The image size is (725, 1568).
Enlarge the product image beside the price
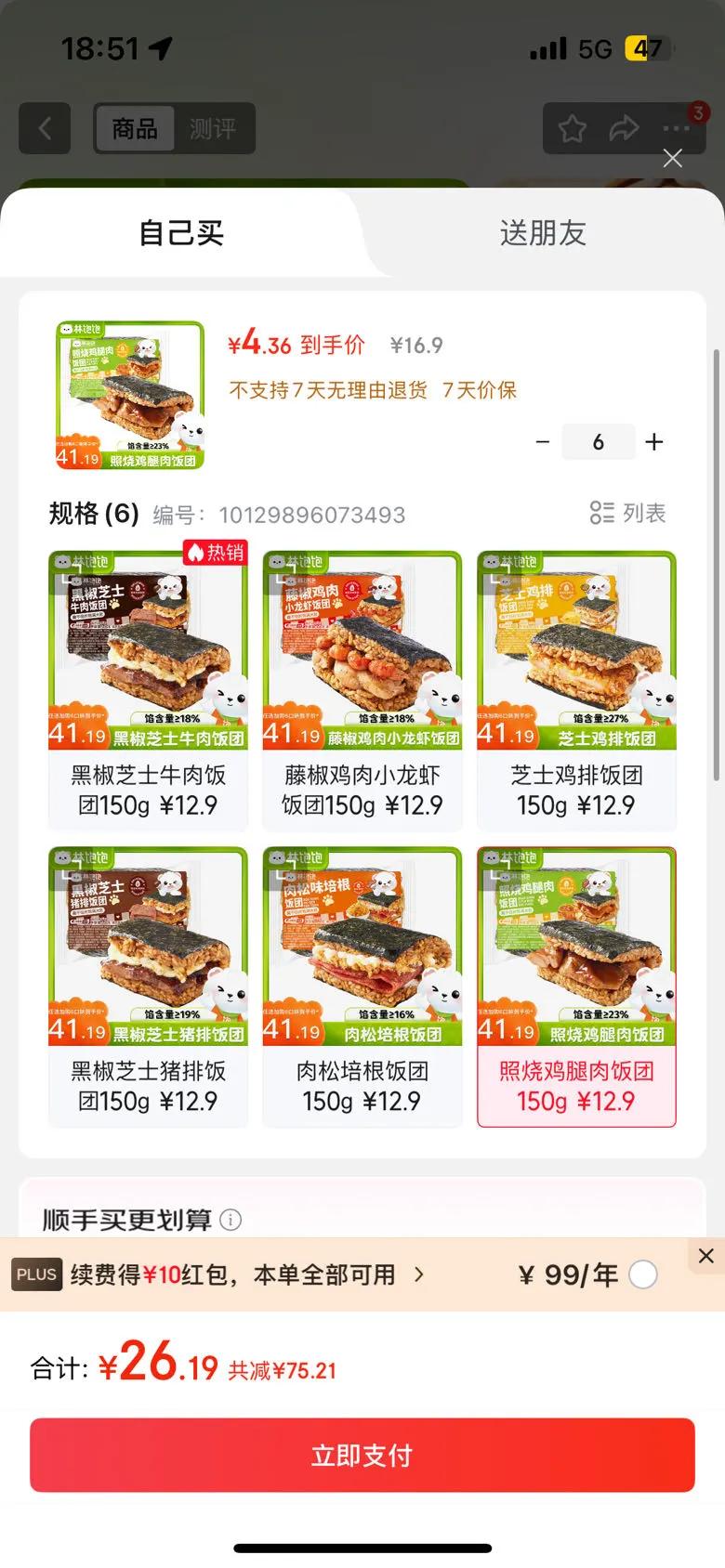click(x=129, y=395)
